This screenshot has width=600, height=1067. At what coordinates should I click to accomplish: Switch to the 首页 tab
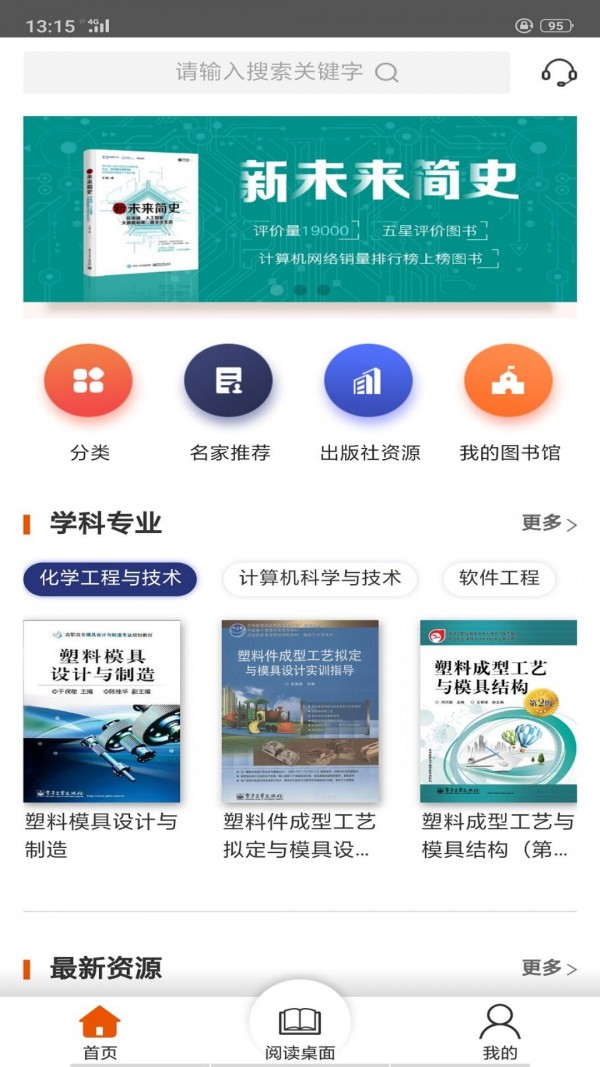(x=100, y=1032)
